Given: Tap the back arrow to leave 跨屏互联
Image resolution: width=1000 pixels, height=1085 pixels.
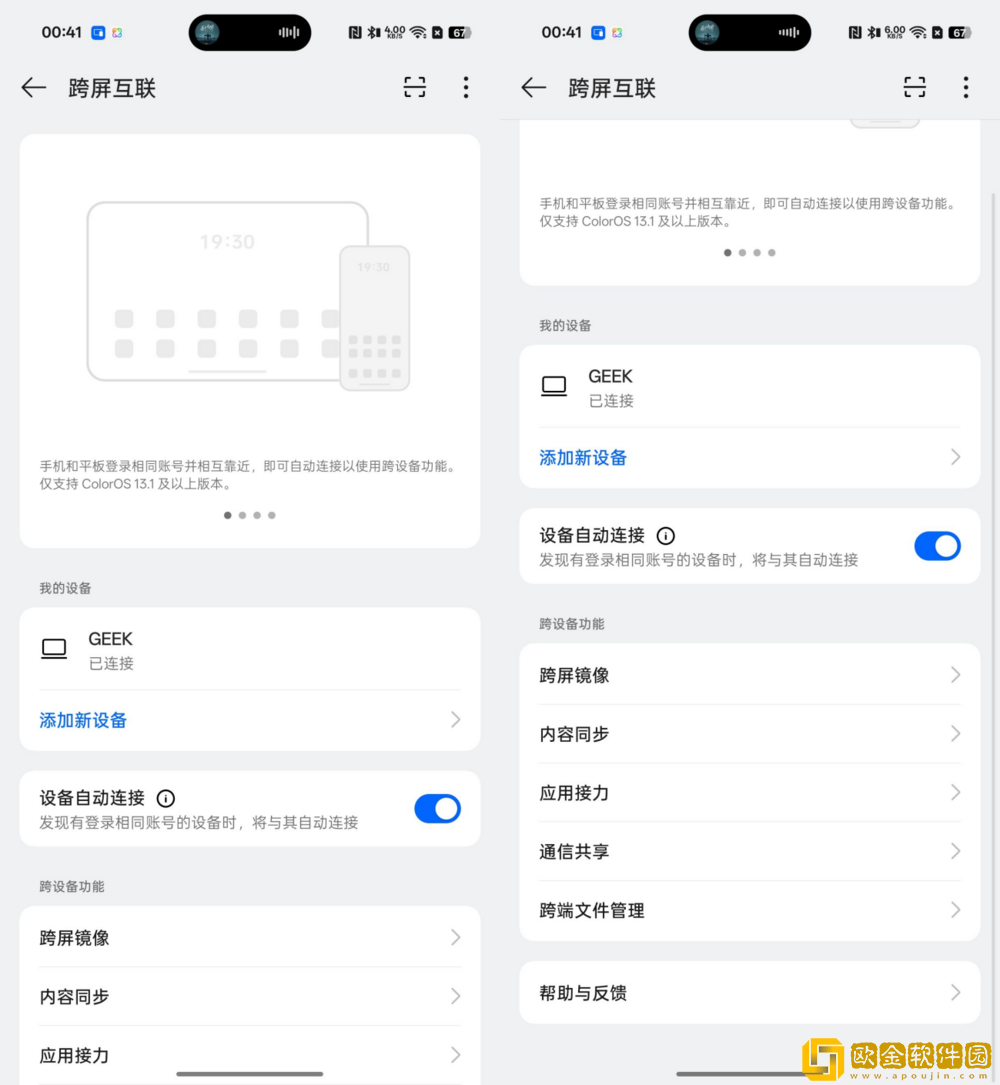Looking at the screenshot, I should pyautogui.click(x=33, y=88).
